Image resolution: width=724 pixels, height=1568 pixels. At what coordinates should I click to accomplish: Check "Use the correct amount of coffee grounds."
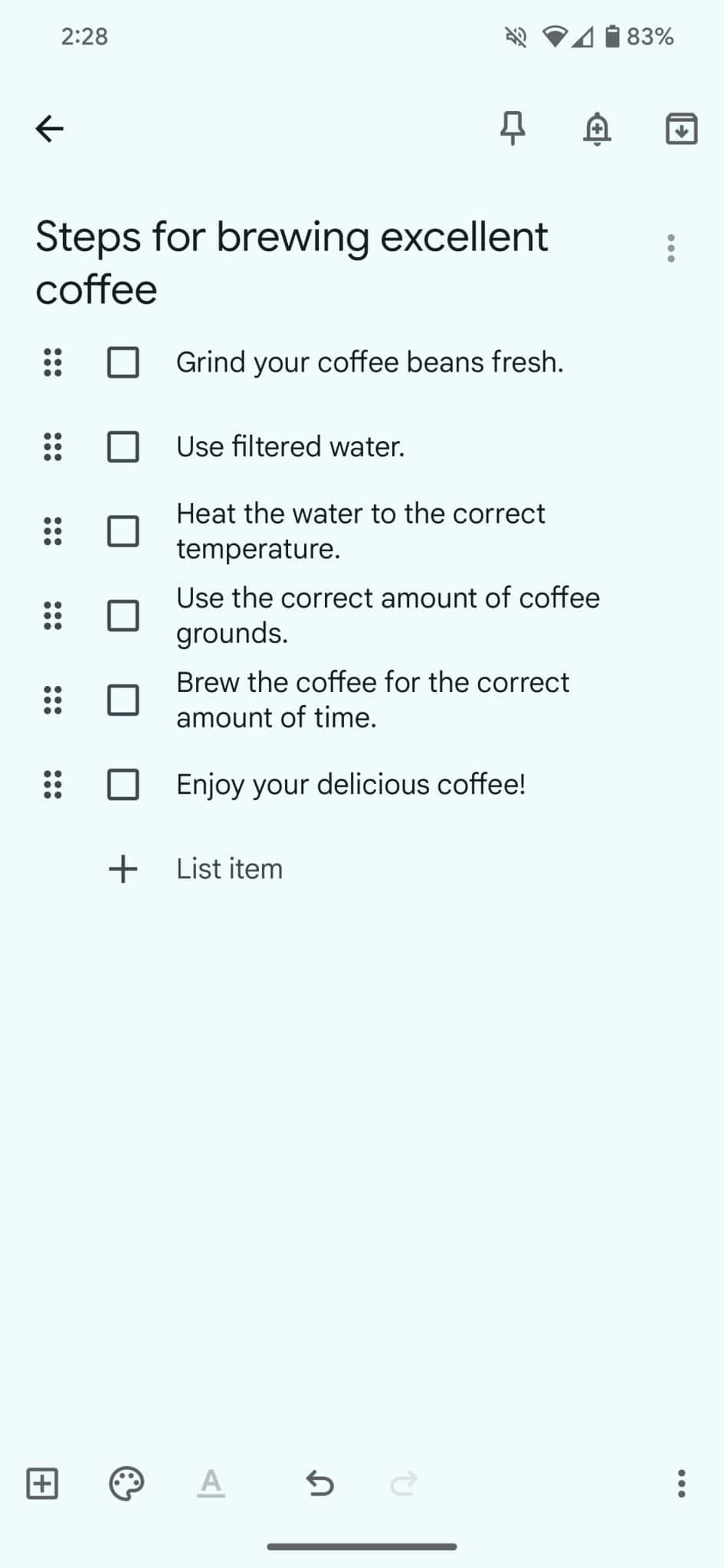point(123,616)
